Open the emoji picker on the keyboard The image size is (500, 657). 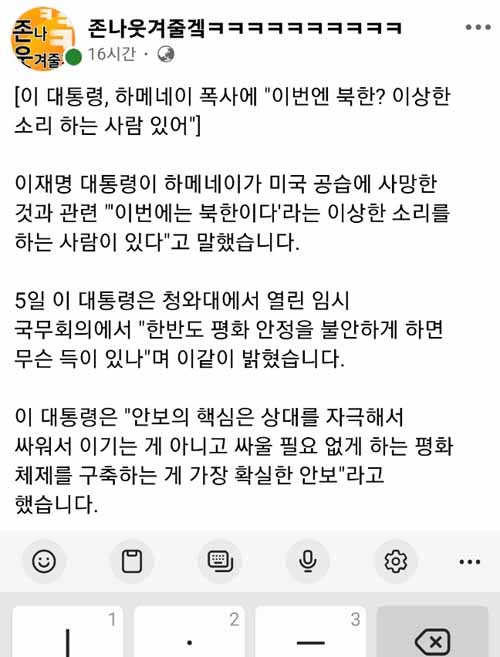coord(44,561)
